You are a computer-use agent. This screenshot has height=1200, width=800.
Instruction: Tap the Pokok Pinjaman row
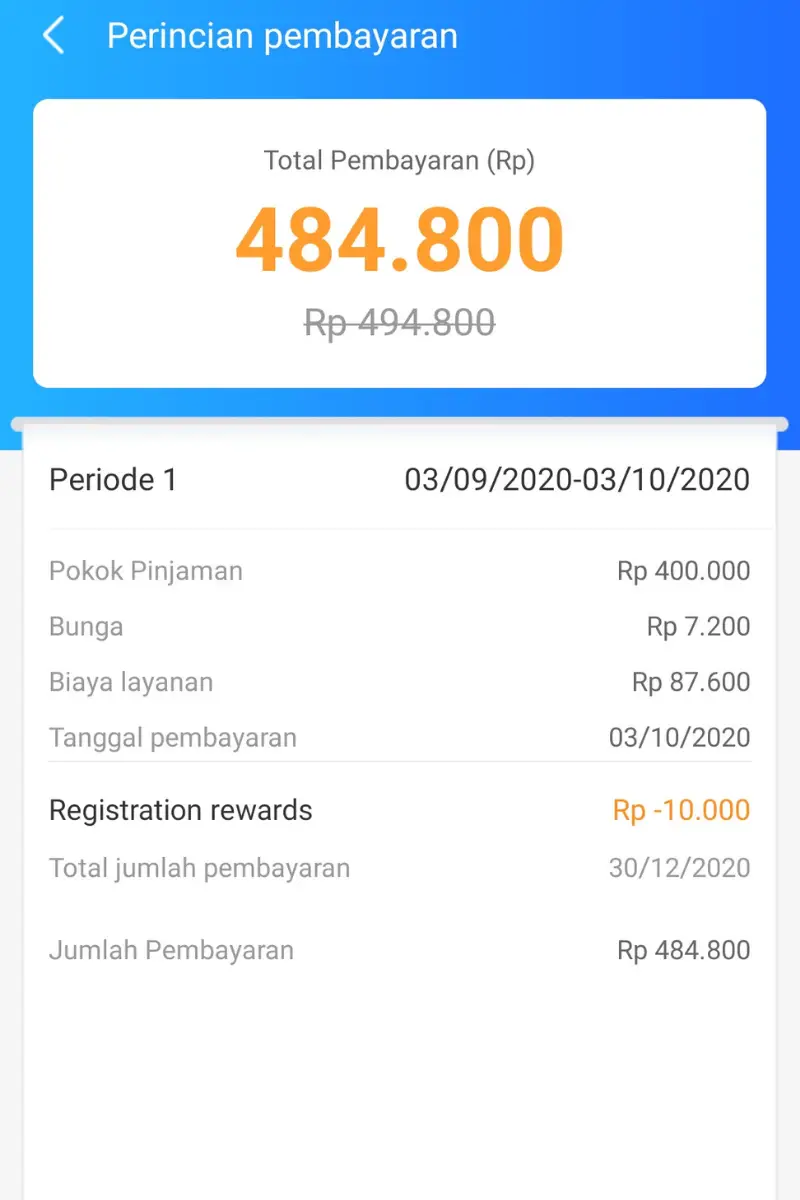145,571
